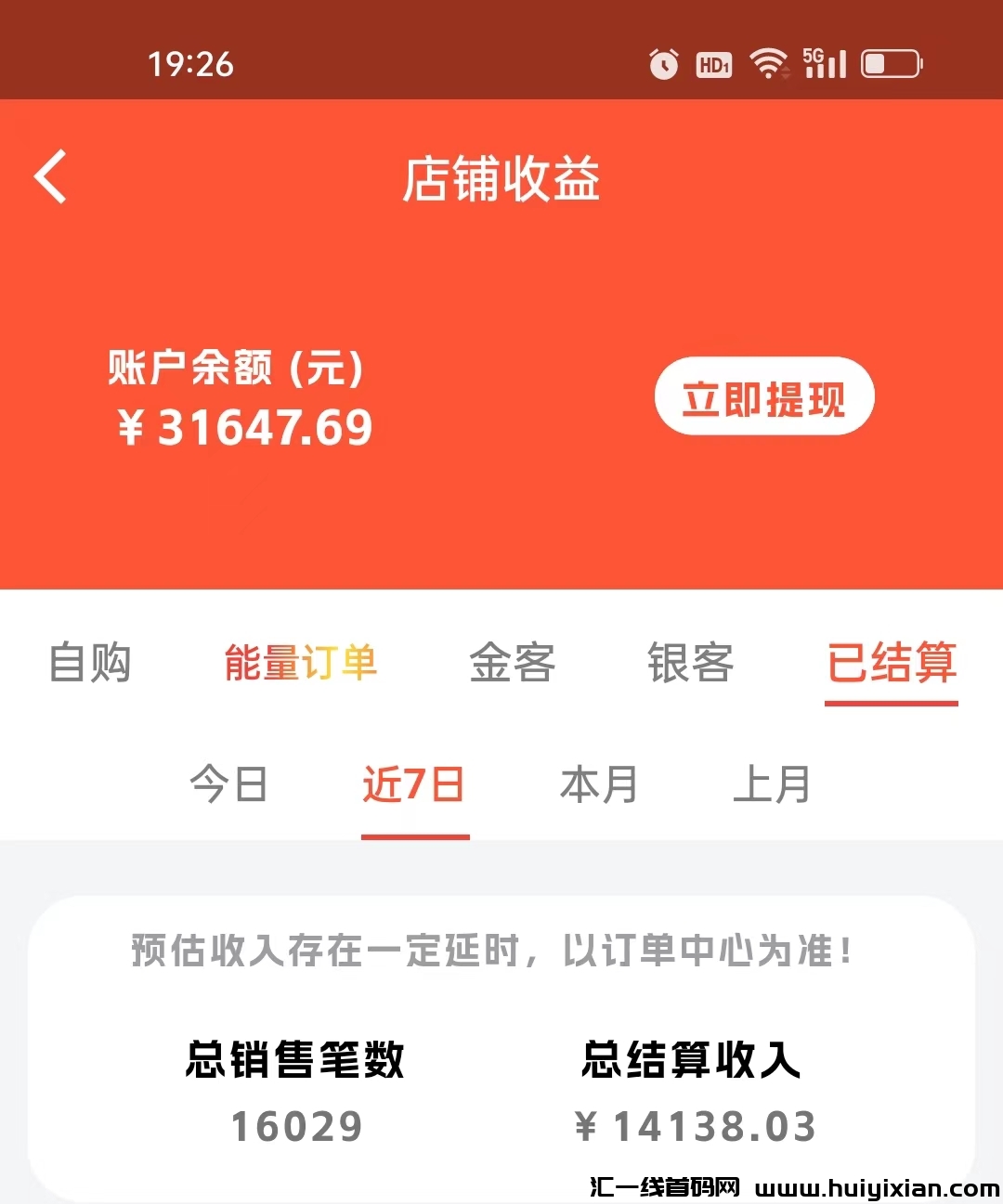Image resolution: width=1003 pixels, height=1204 pixels.
Task: Tap the WiFi icon in status bar
Action: click(x=768, y=63)
